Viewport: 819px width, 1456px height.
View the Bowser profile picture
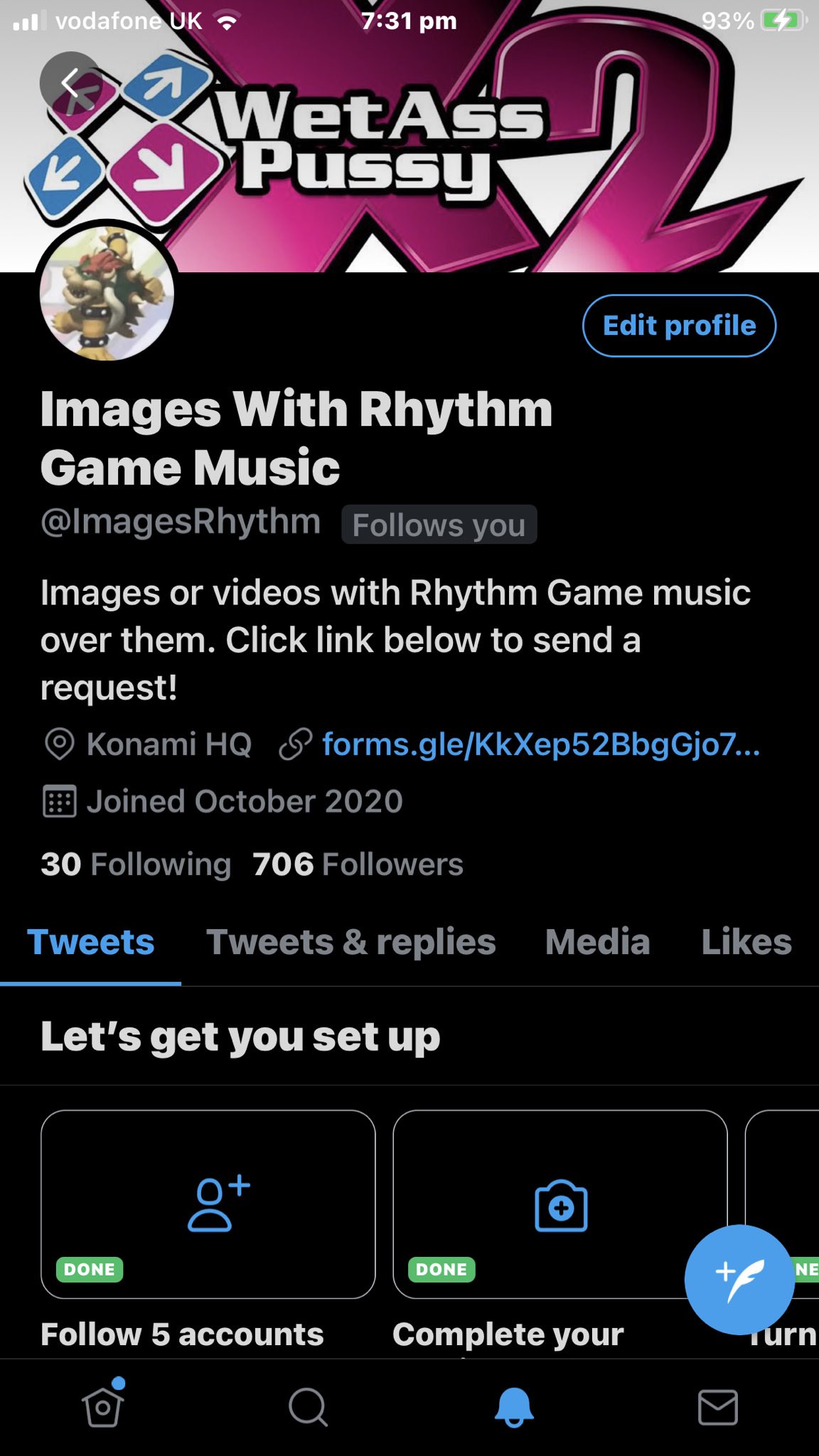(107, 293)
